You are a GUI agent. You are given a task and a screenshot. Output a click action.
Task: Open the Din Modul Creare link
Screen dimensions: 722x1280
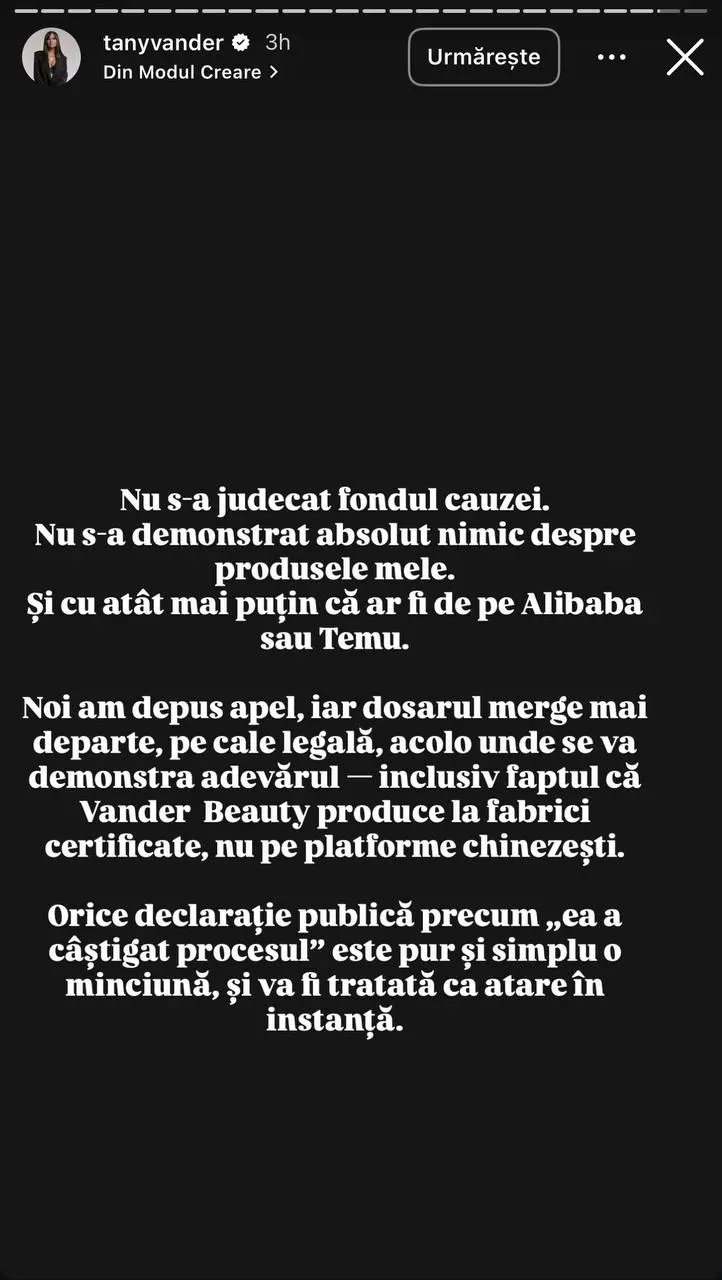point(190,72)
